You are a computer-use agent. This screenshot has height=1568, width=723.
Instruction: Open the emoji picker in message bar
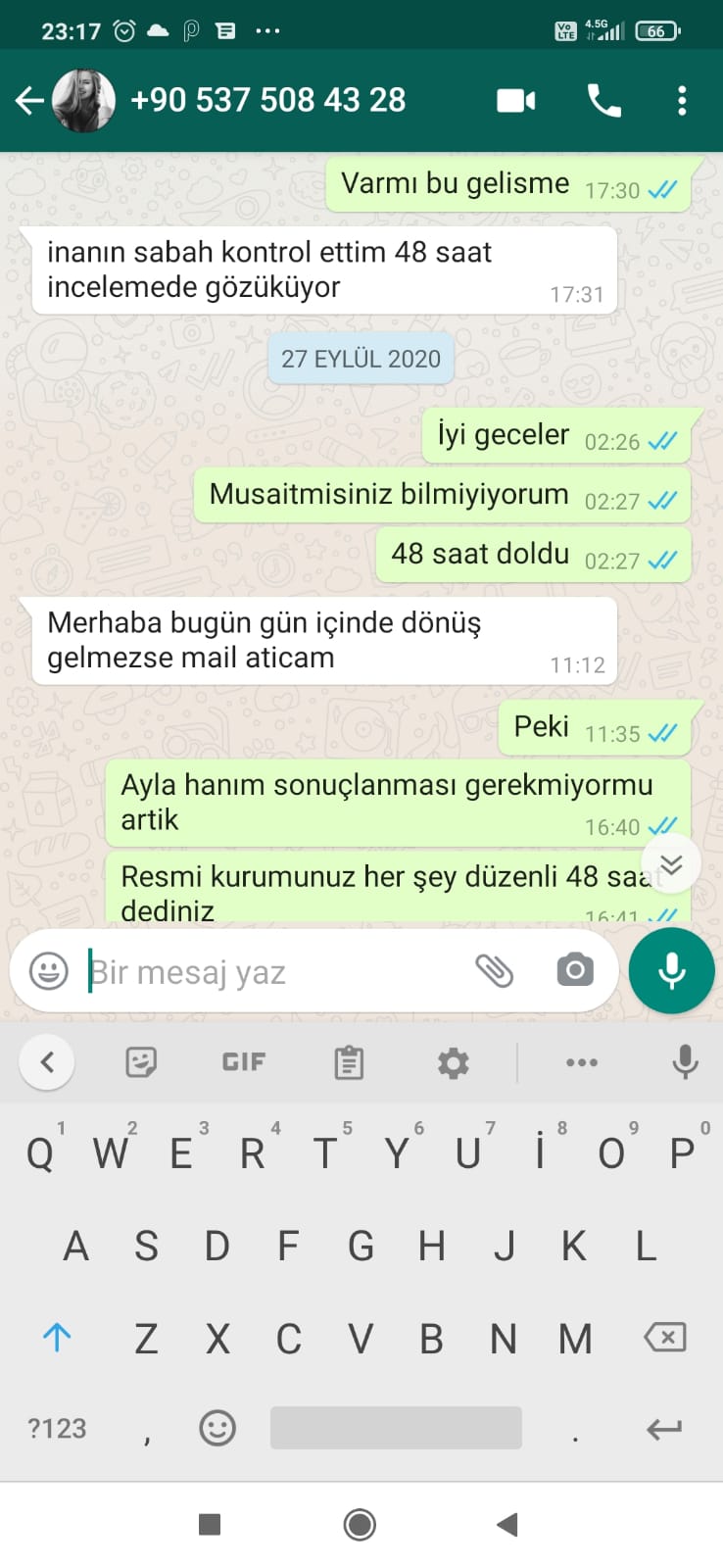[x=49, y=971]
